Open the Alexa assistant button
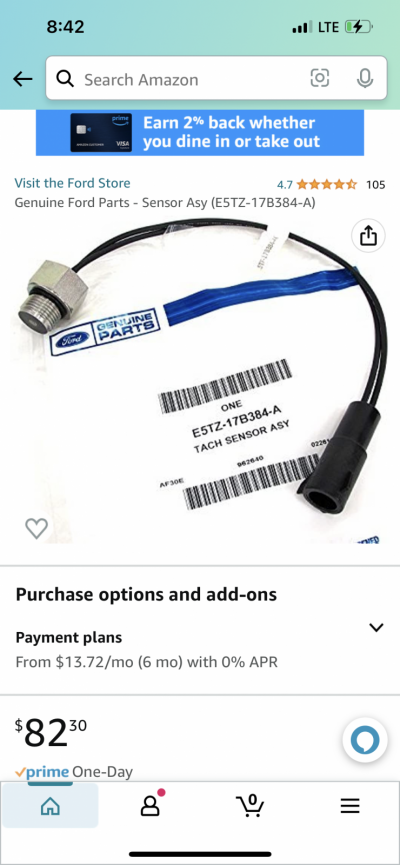The height and width of the screenshot is (865, 400). pos(365,740)
